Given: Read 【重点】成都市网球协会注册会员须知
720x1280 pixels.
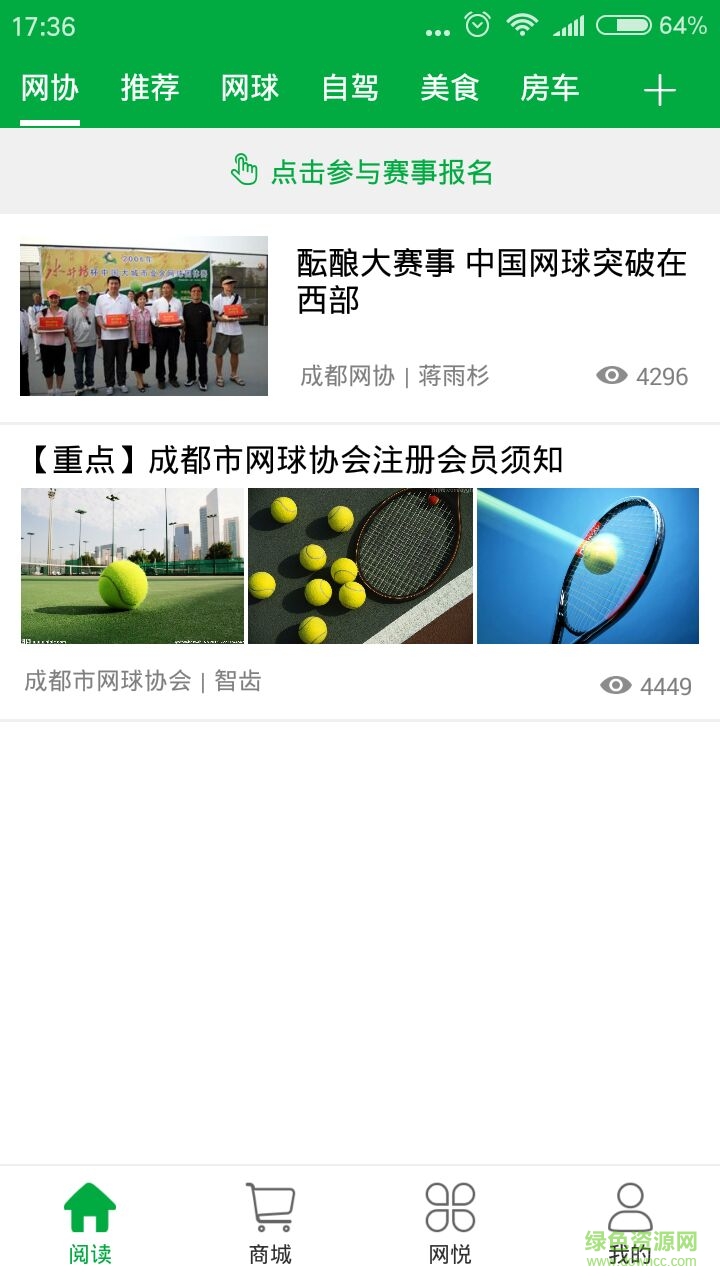Looking at the screenshot, I should pos(293,460).
